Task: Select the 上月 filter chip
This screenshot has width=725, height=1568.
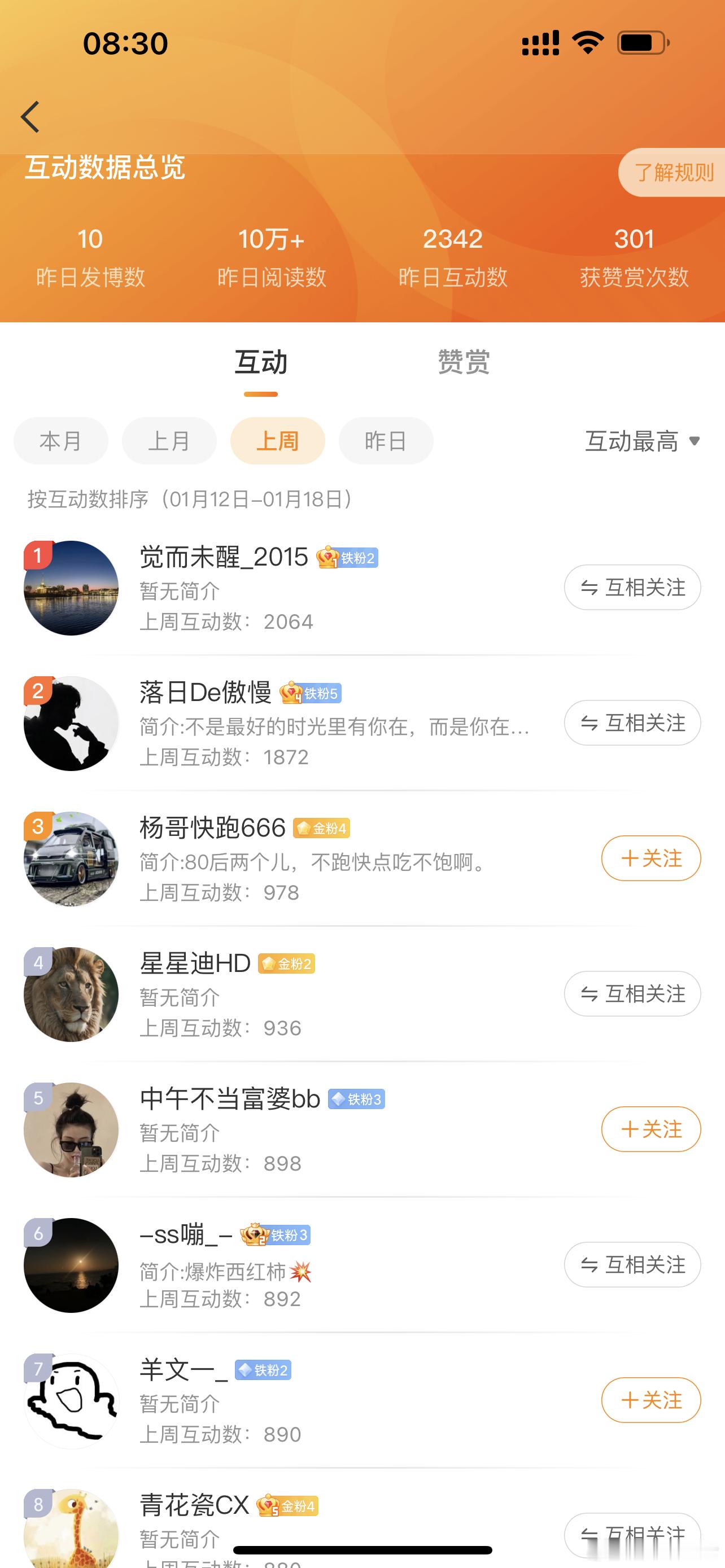Action: [169, 441]
